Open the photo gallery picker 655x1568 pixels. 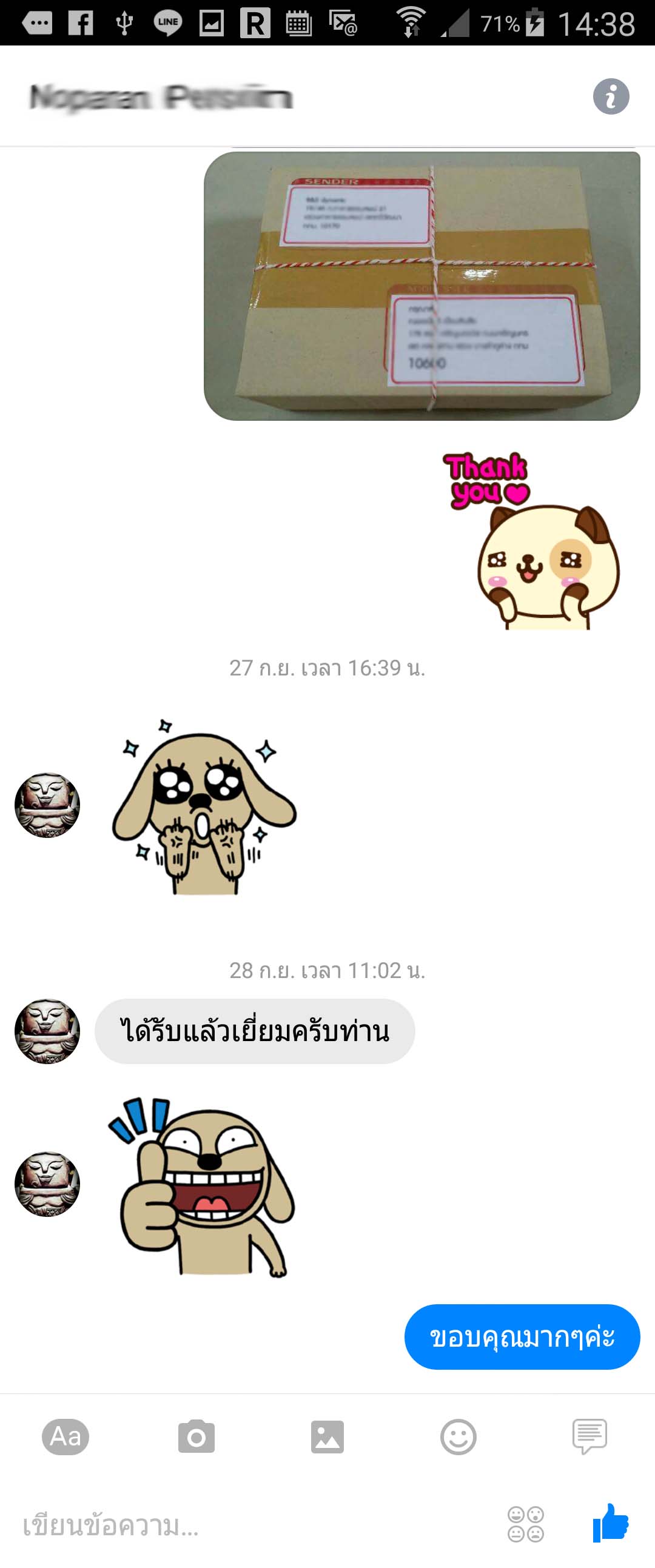point(327,1437)
